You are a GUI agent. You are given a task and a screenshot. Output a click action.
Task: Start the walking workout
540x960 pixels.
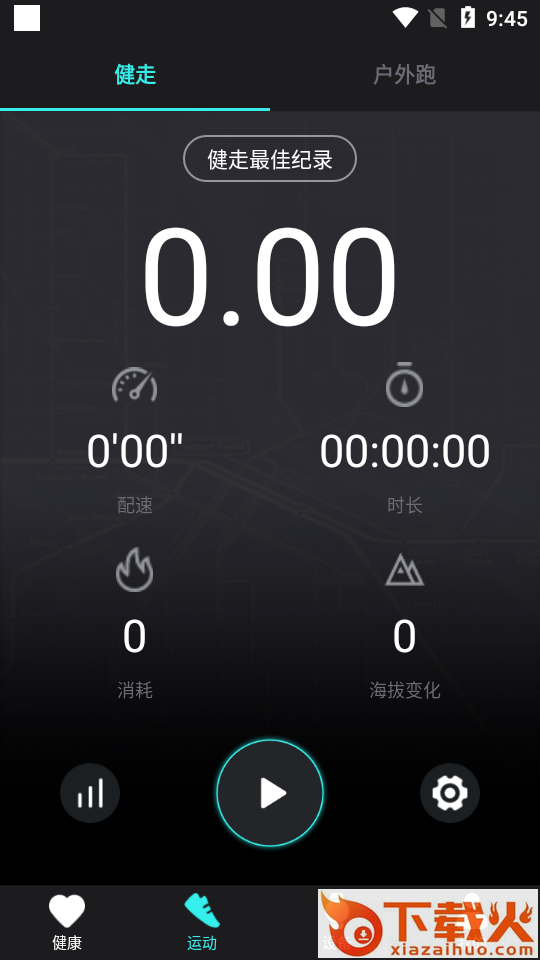[270, 793]
